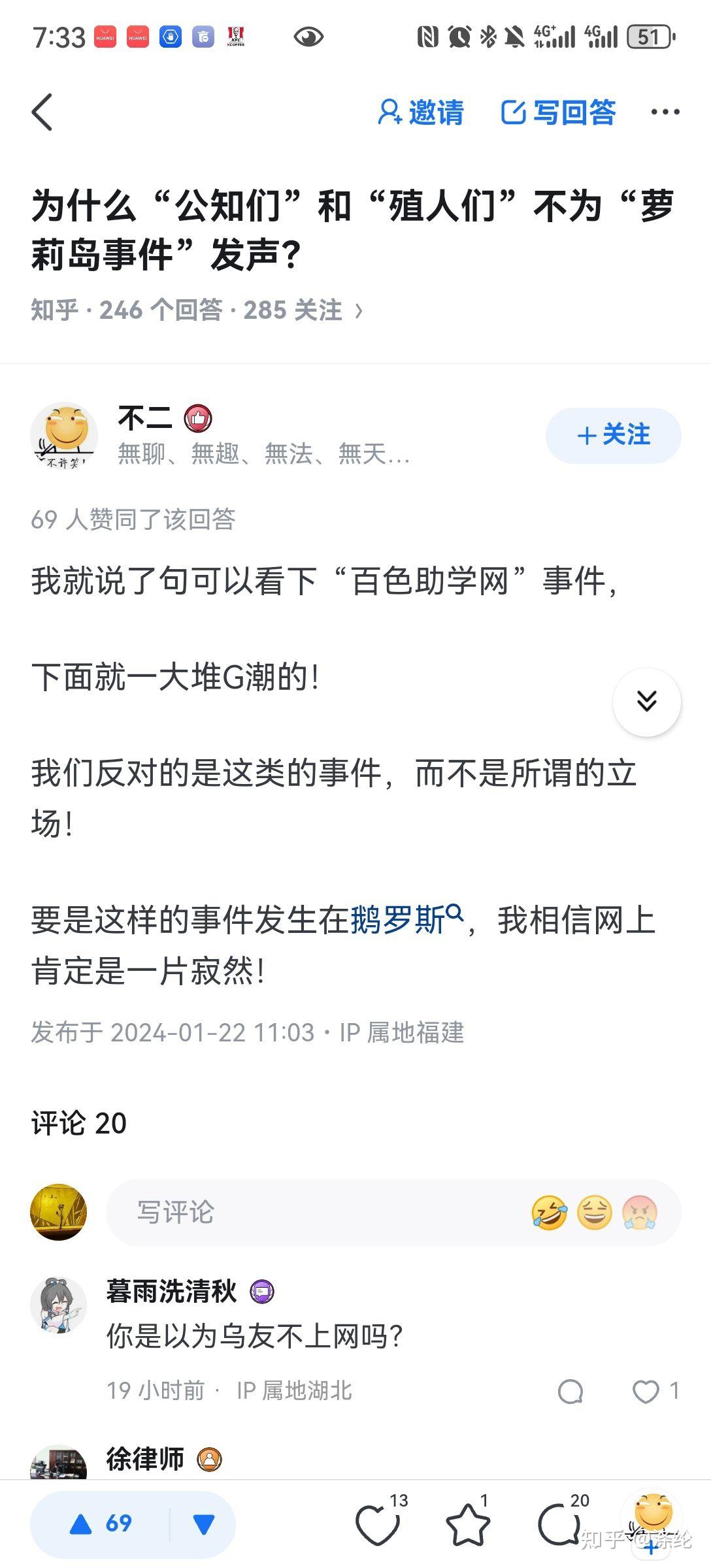Tap 邀请 to invite someone to answer
Screen dimensions: 711x1568
pos(421,112)
